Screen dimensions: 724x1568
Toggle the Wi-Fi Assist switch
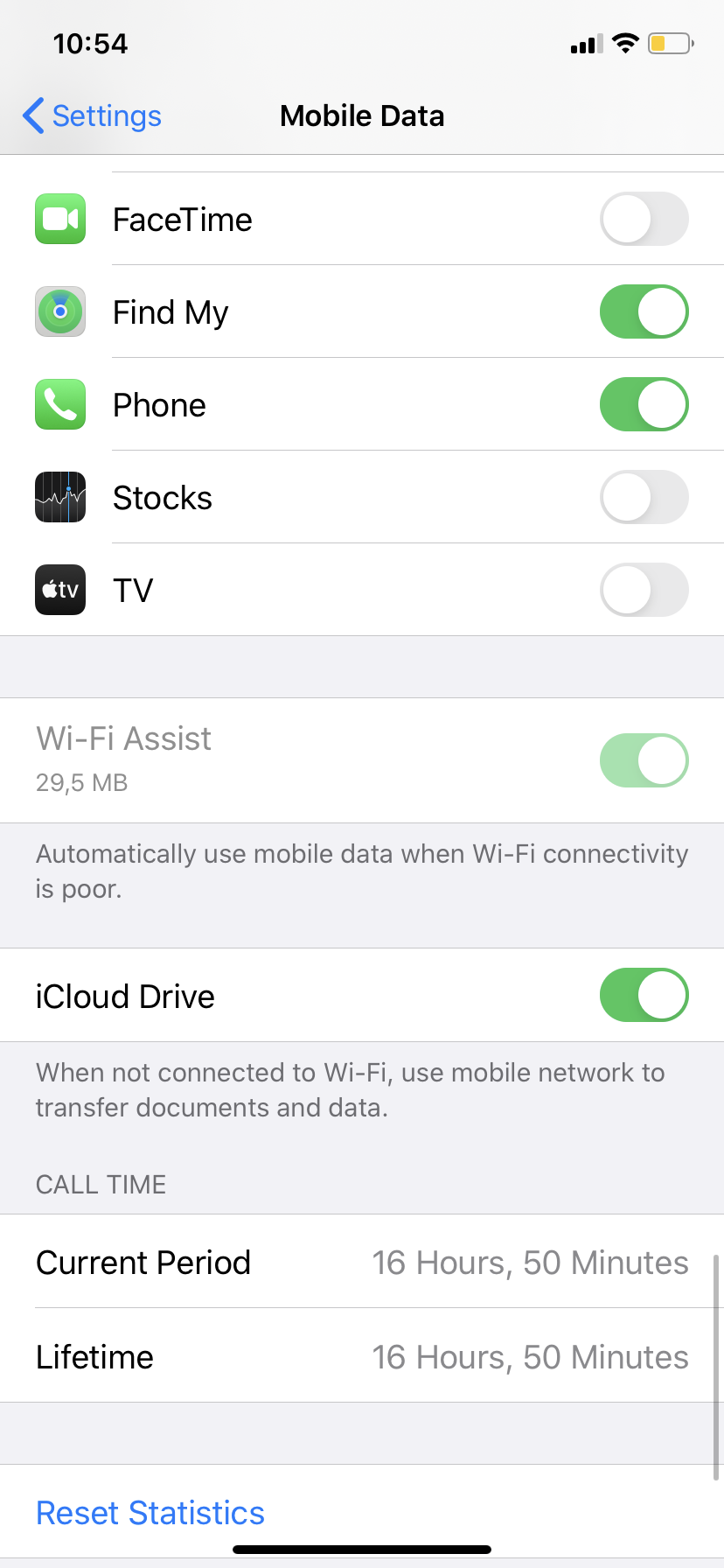644,759
